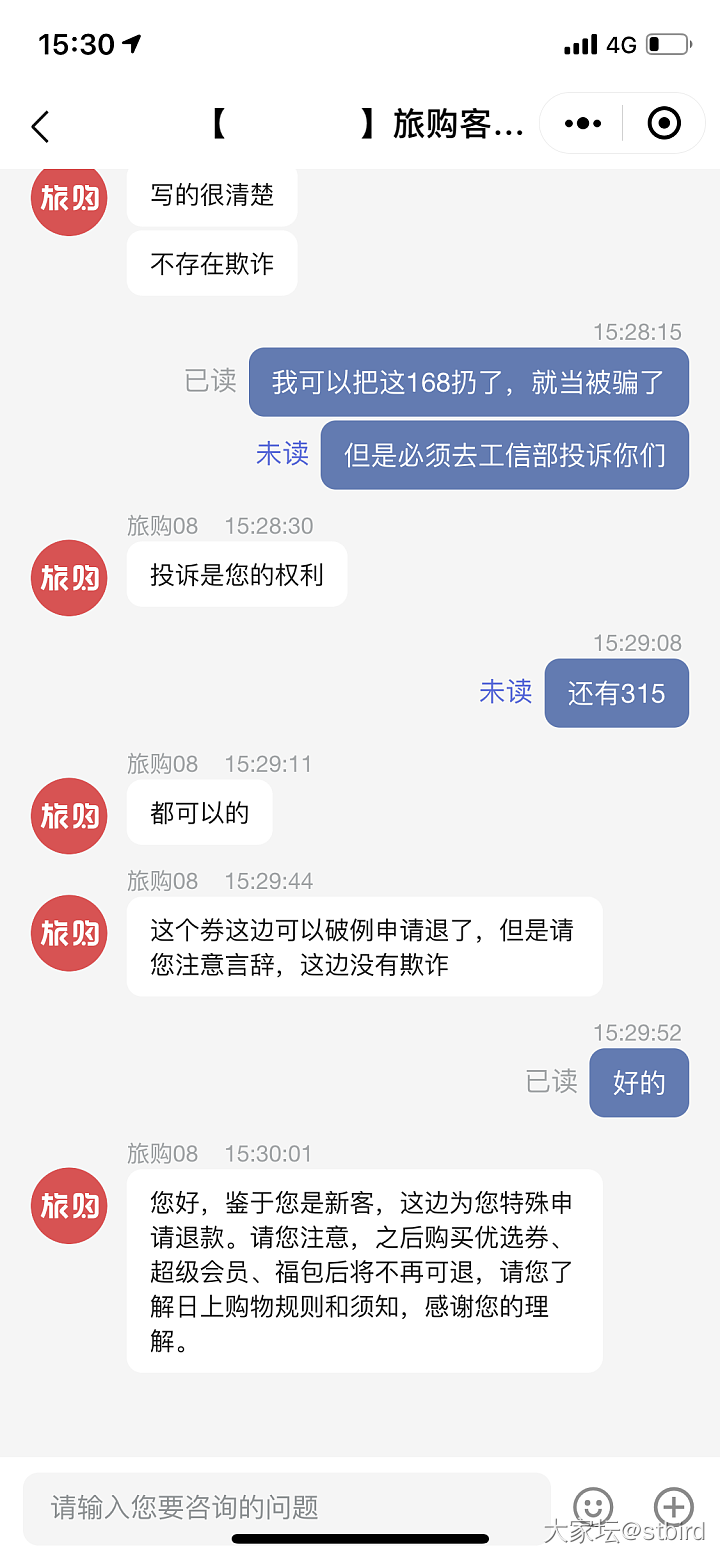The image size is (720, 1559).
Task: Open the emoji picker
Action: pos(593,1506)
